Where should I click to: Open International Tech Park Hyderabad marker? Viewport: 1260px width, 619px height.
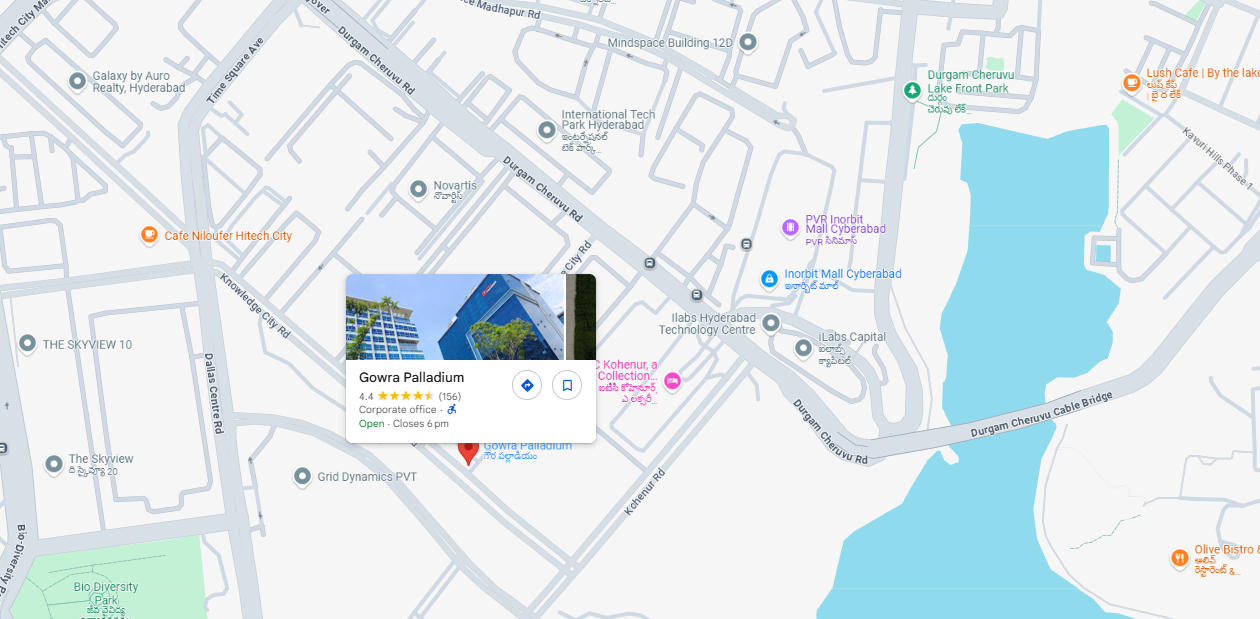tap(547, 130)
